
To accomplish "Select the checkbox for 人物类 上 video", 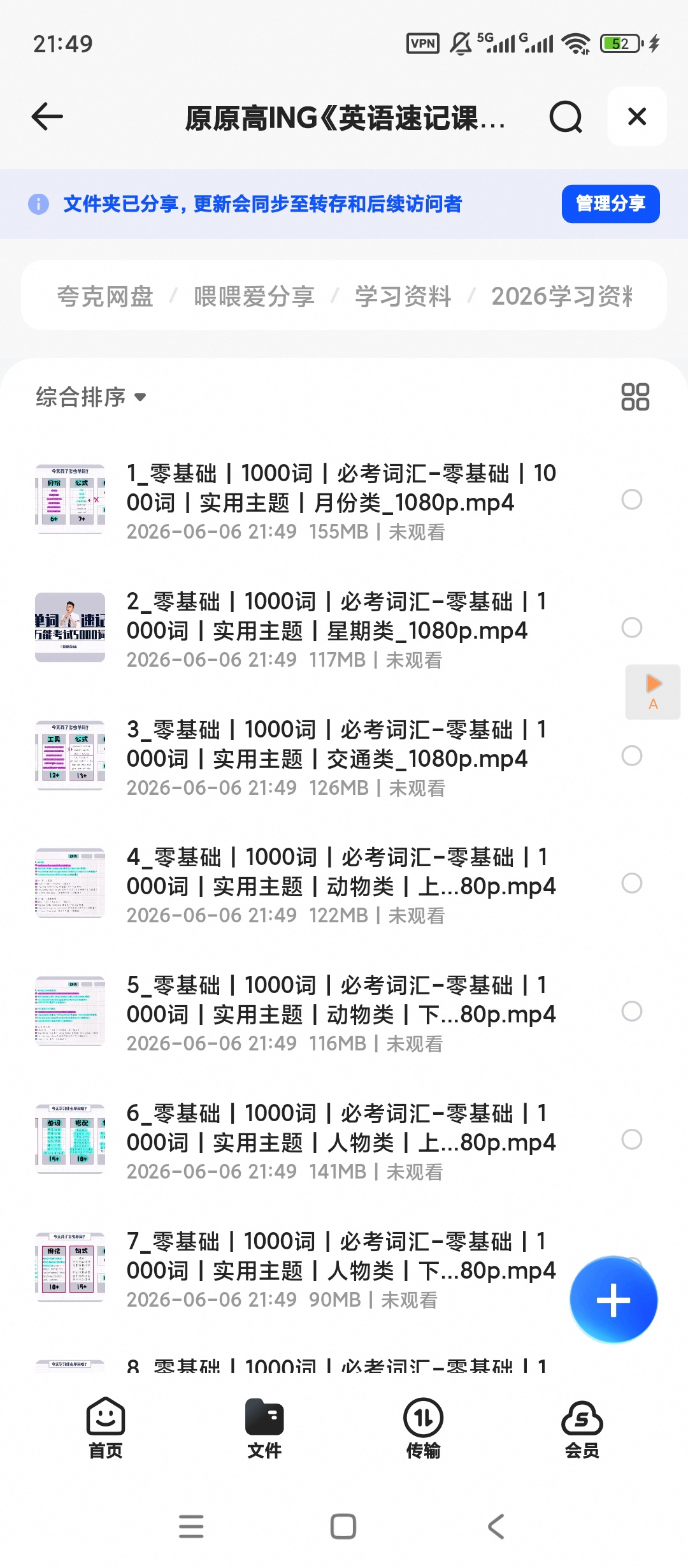I will (x=632, y=1140).
